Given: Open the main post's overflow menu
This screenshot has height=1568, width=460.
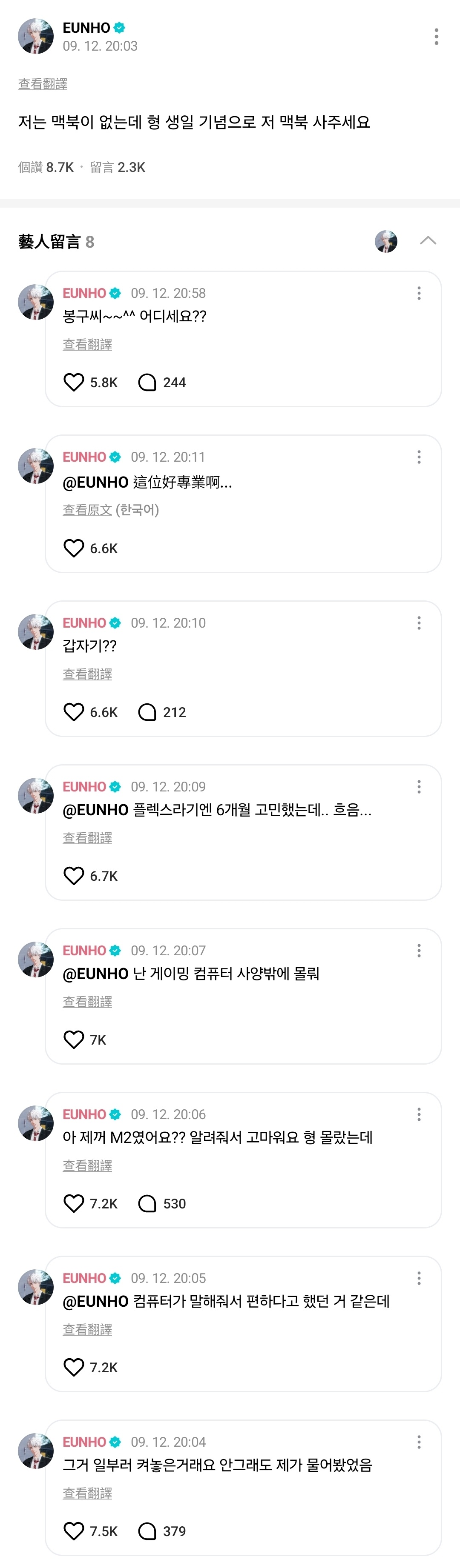Looking at the screenshot, I should coord(436,37).
